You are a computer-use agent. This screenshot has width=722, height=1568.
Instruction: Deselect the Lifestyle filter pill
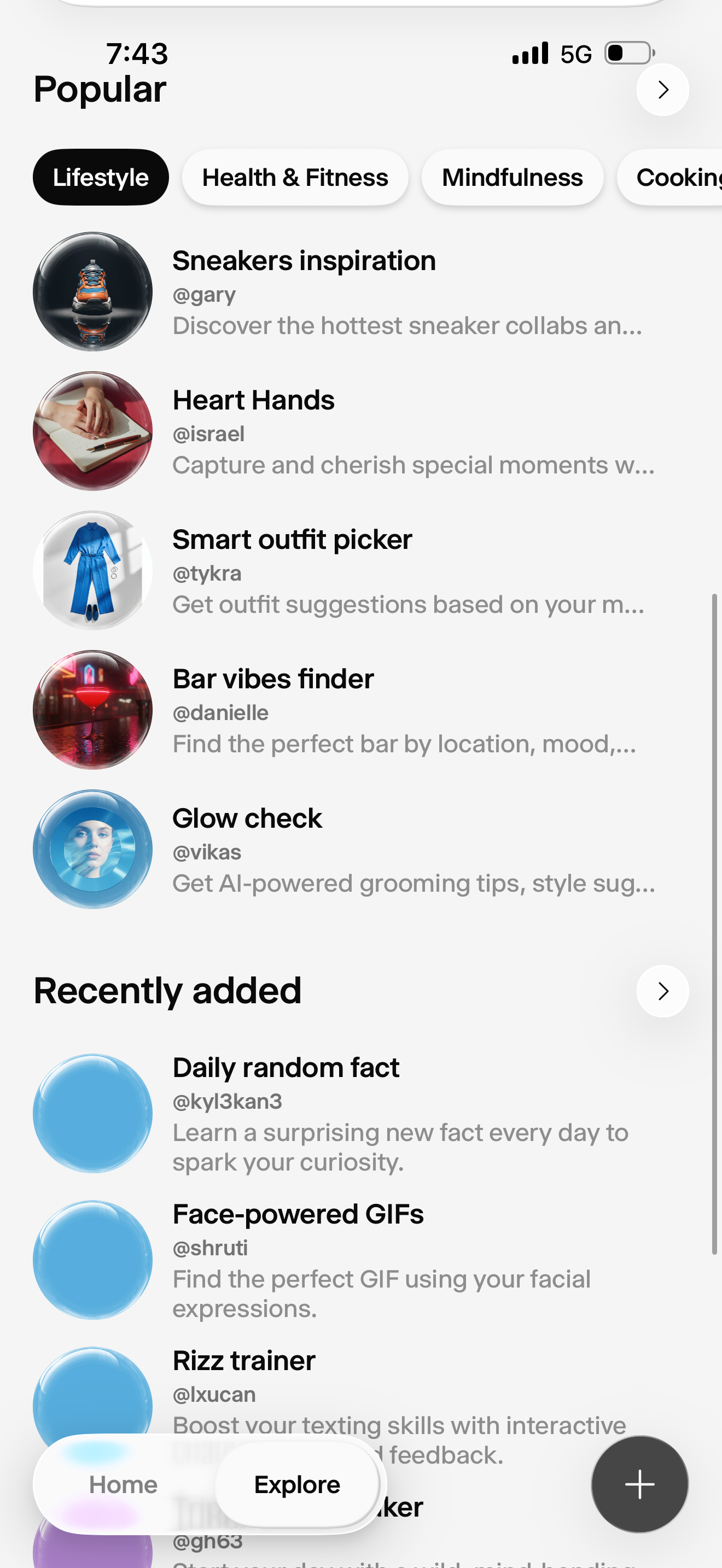click(101, 177)
